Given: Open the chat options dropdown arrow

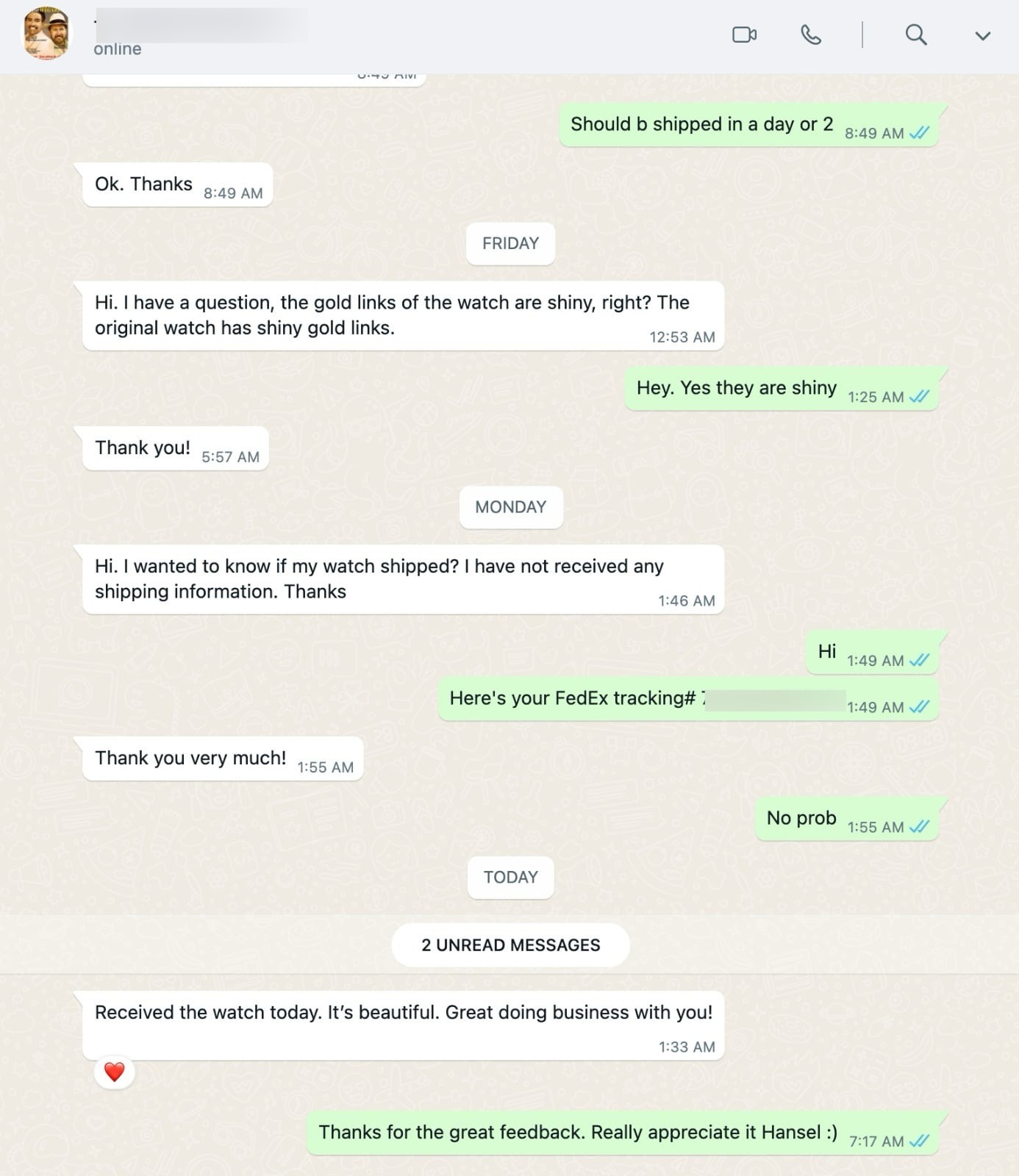Looking at the screenshot, I should click(x=982, y=35).
